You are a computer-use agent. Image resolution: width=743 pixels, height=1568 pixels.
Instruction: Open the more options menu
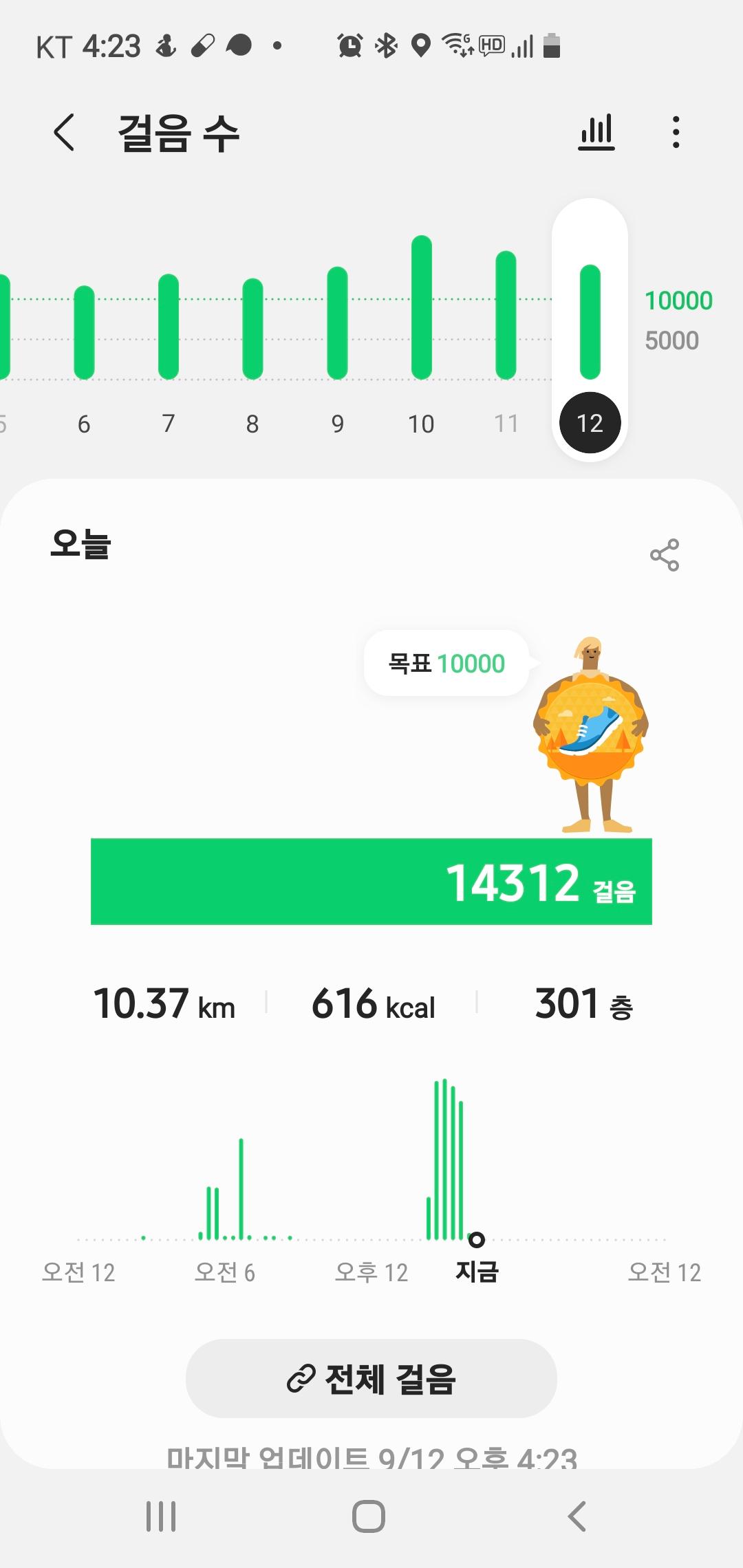(676, 132)
